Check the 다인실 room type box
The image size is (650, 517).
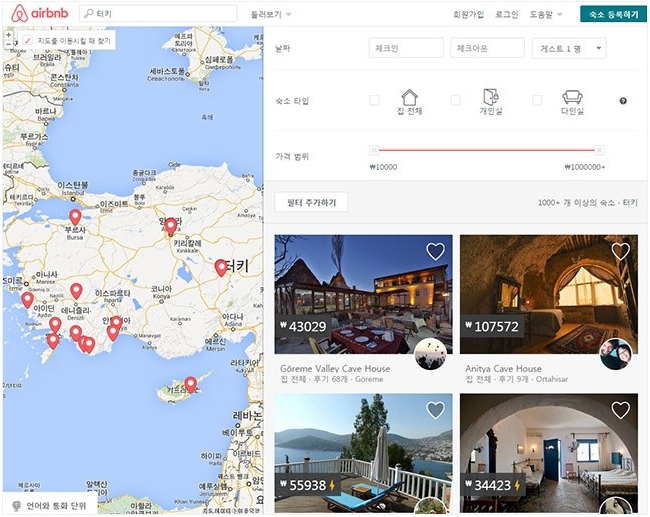pyautogui.click(x=537, y=100)
